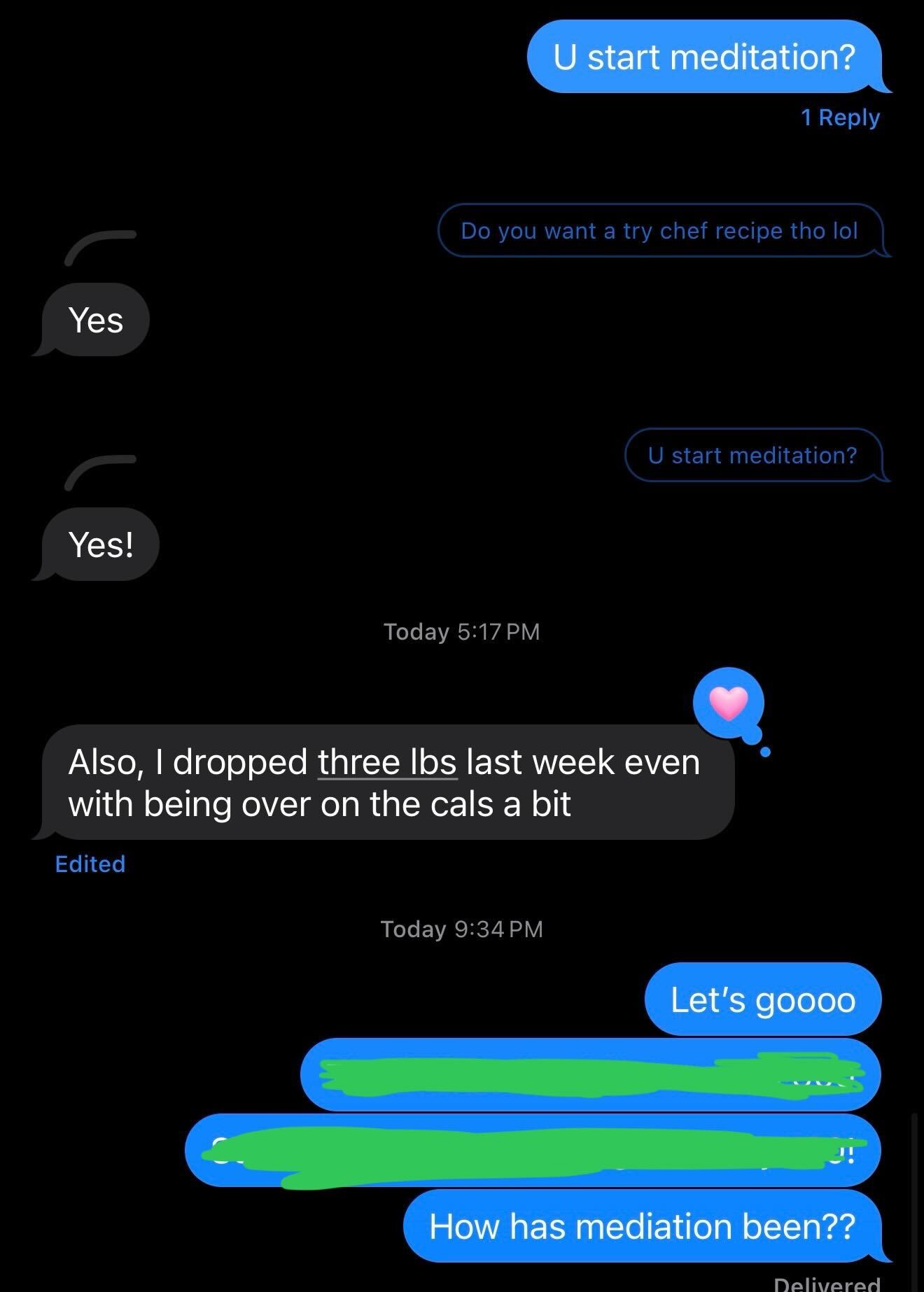
Task: Open the 1 Reply thread
Action: (x=841, y=118)
